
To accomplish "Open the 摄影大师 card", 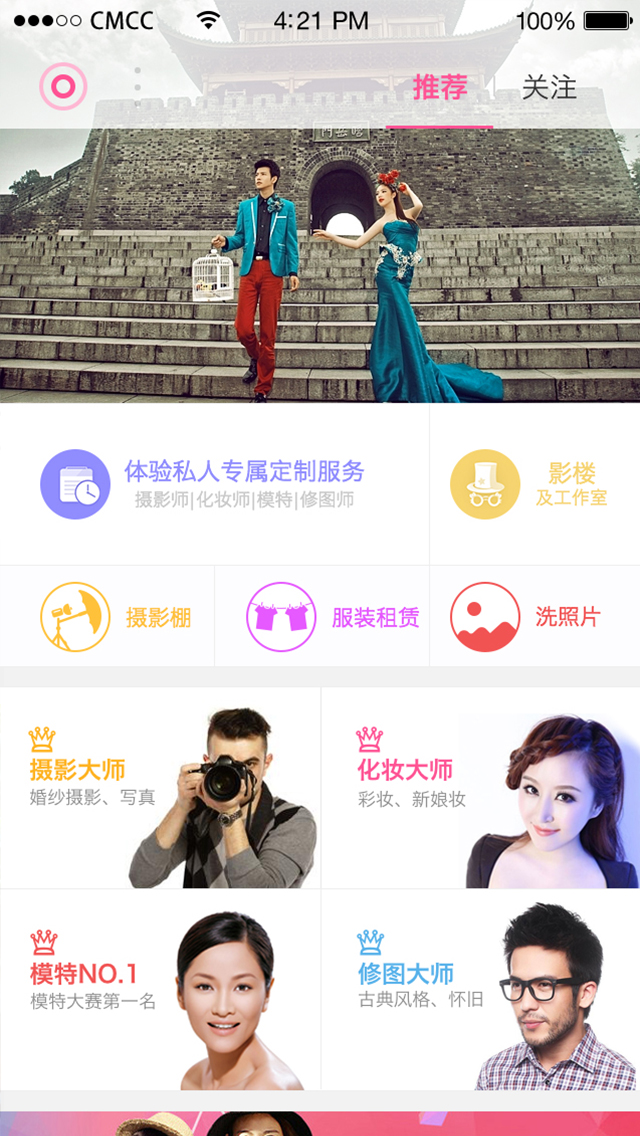I will (x=160, y=788).
